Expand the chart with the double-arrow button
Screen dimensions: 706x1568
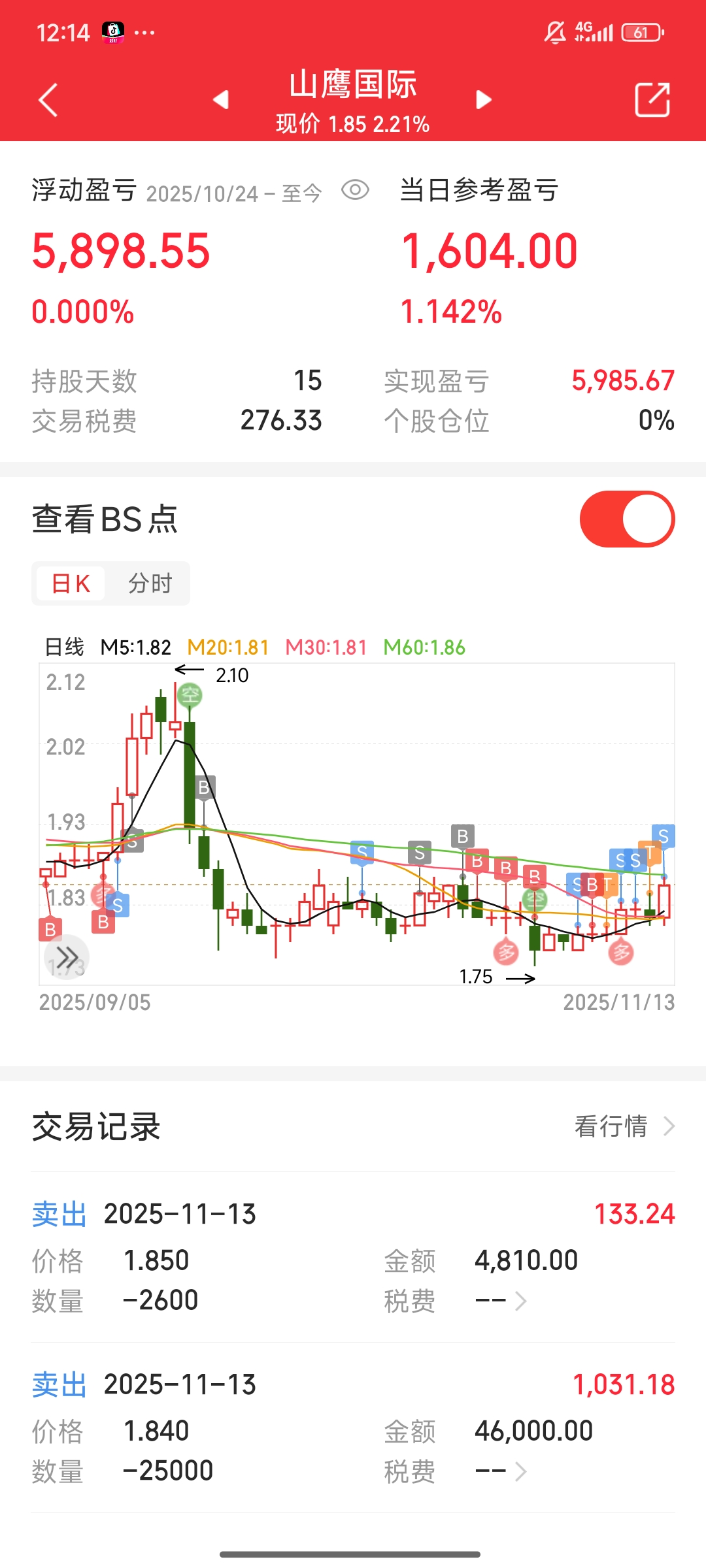(67, 958)
